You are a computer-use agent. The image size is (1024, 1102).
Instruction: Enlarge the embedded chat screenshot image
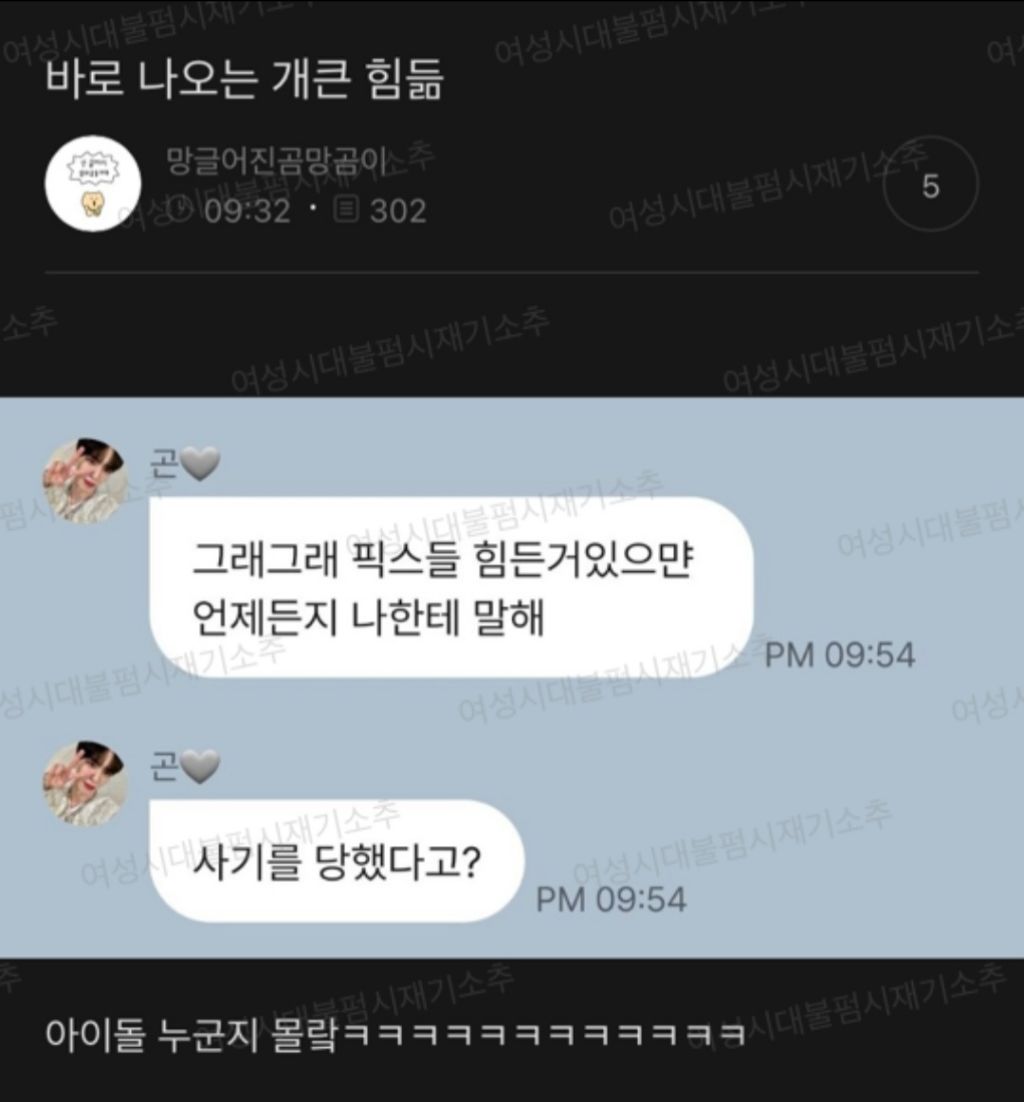point(512,676)
